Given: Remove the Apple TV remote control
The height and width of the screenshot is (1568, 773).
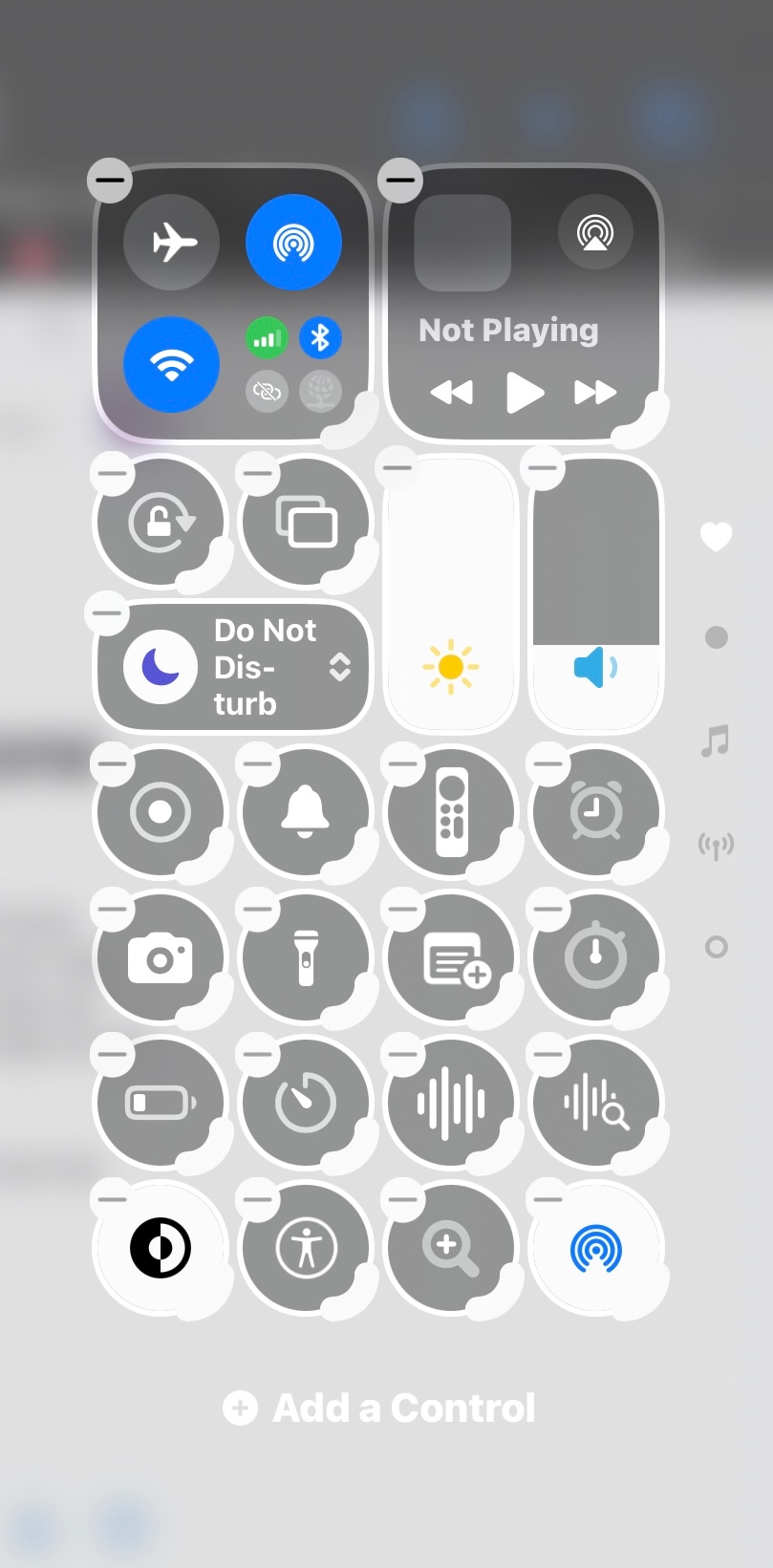Looking at the screenshot, I should point(403,763).
